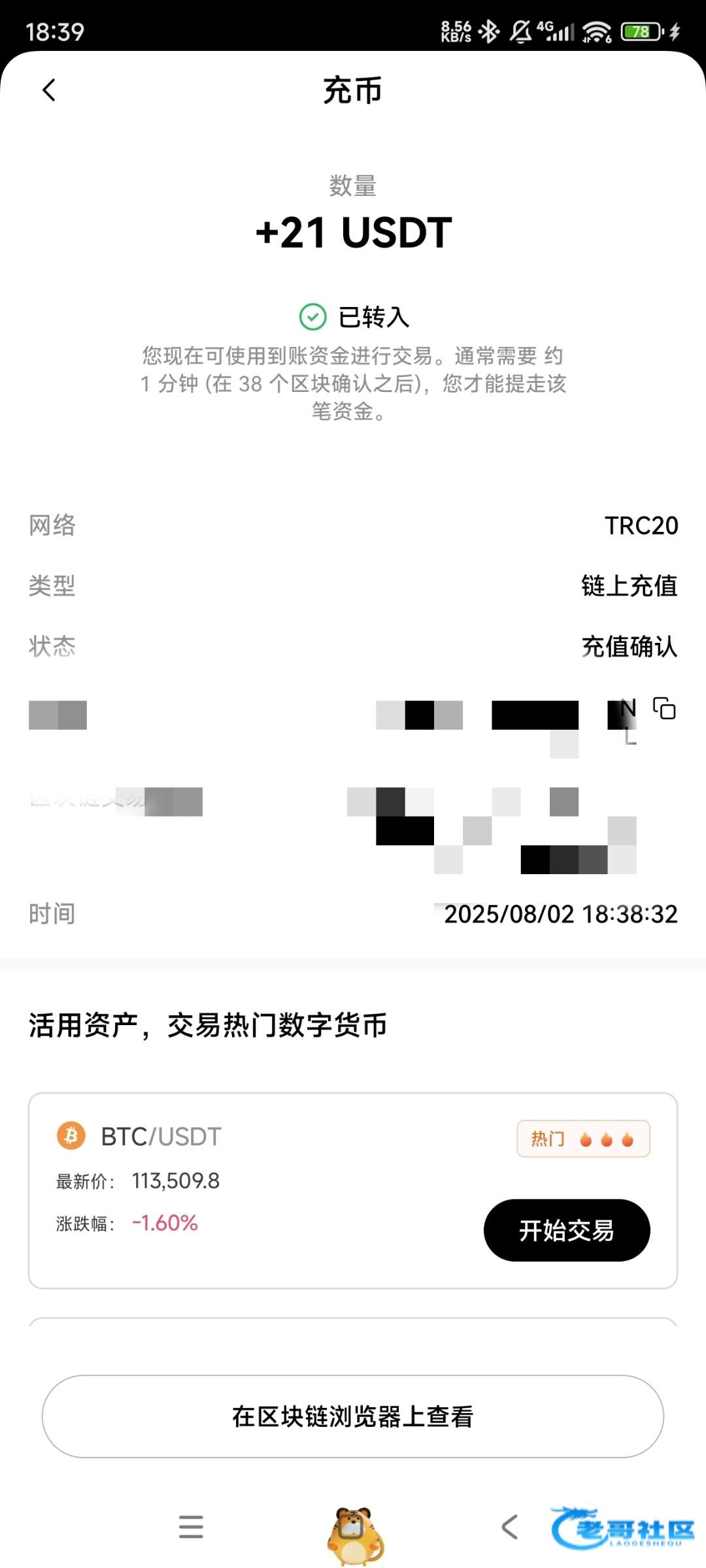Open recent apps via the system menu button
The width and height of the screenshot is (706, 1568).
(191, 1527)
